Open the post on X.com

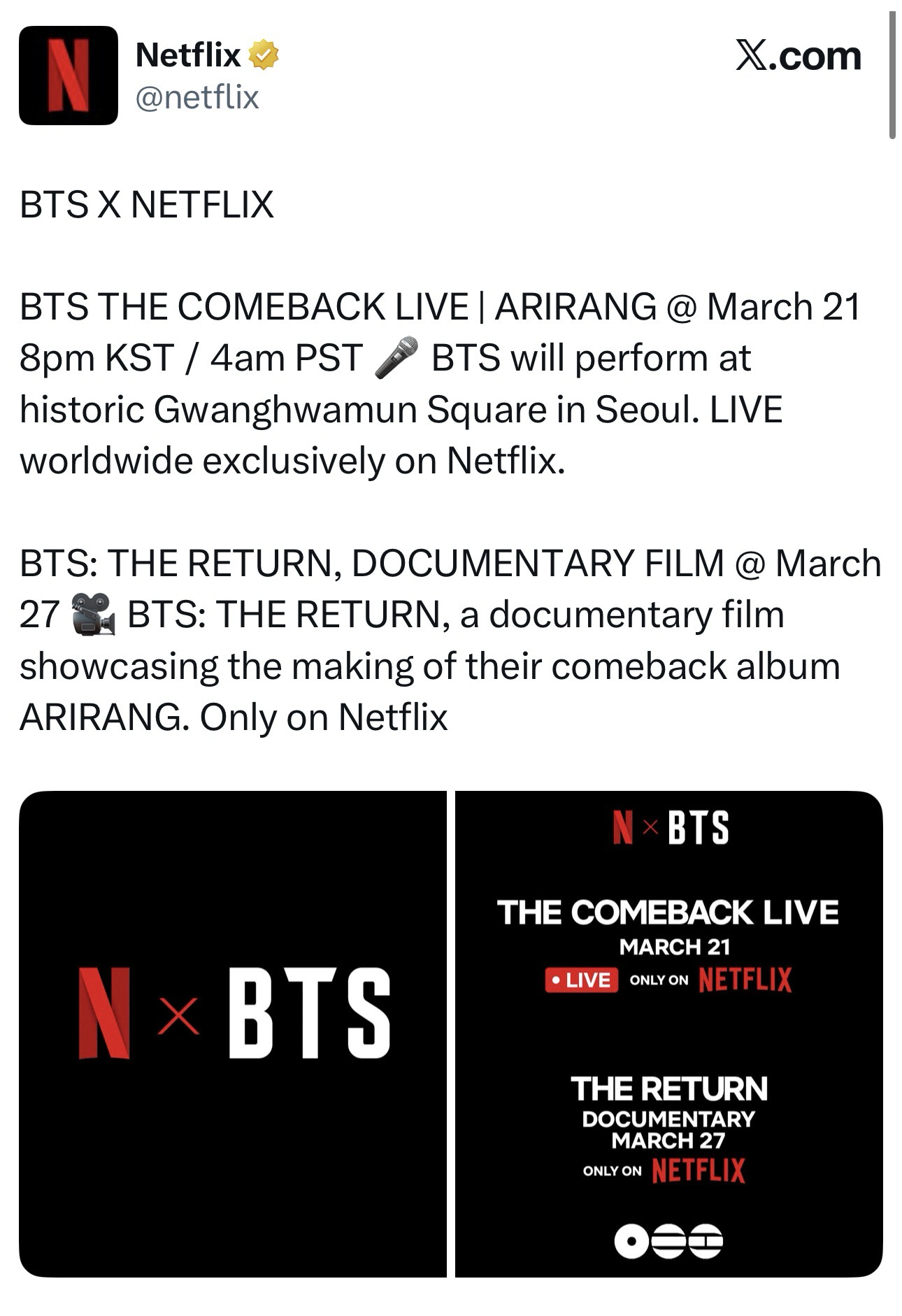(798, 57)
